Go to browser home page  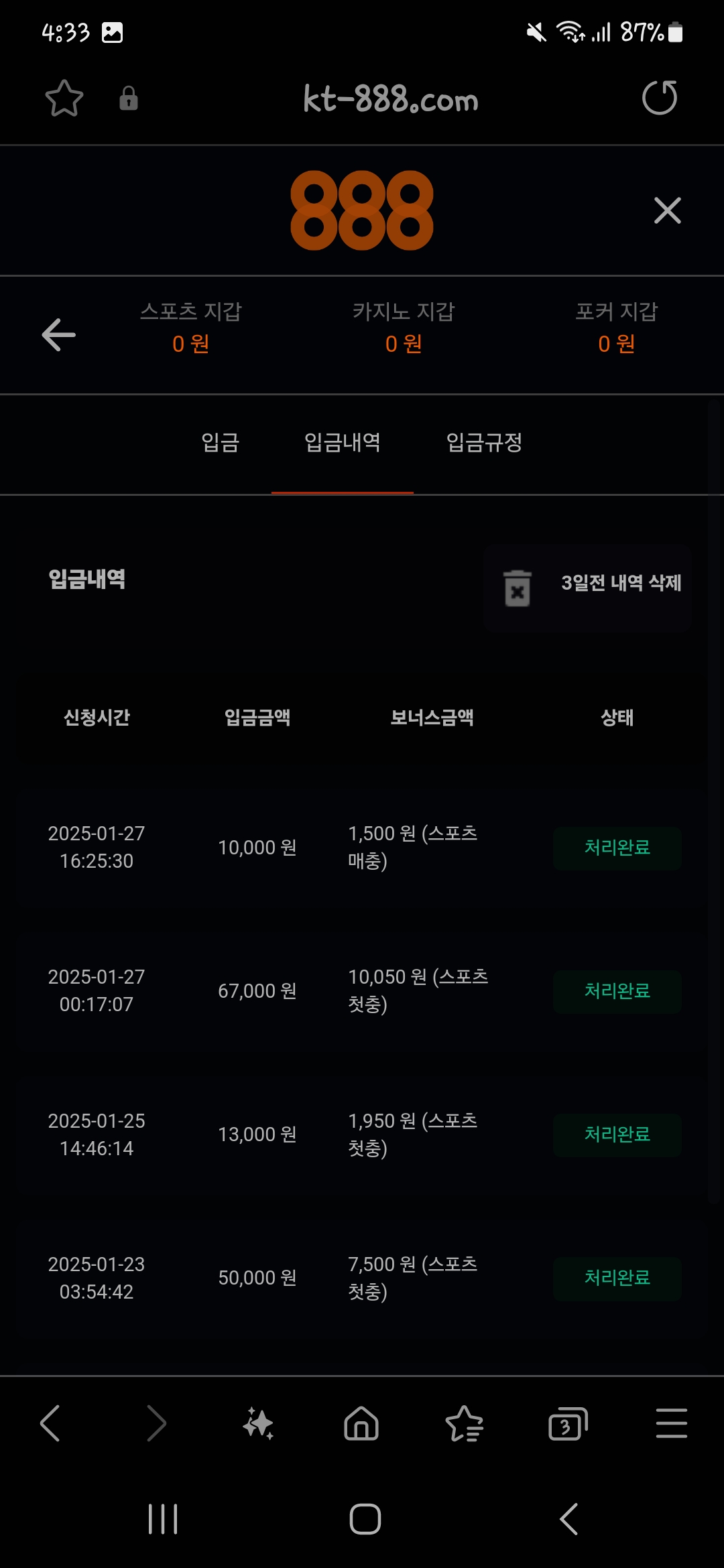[x=361, y=1423]
